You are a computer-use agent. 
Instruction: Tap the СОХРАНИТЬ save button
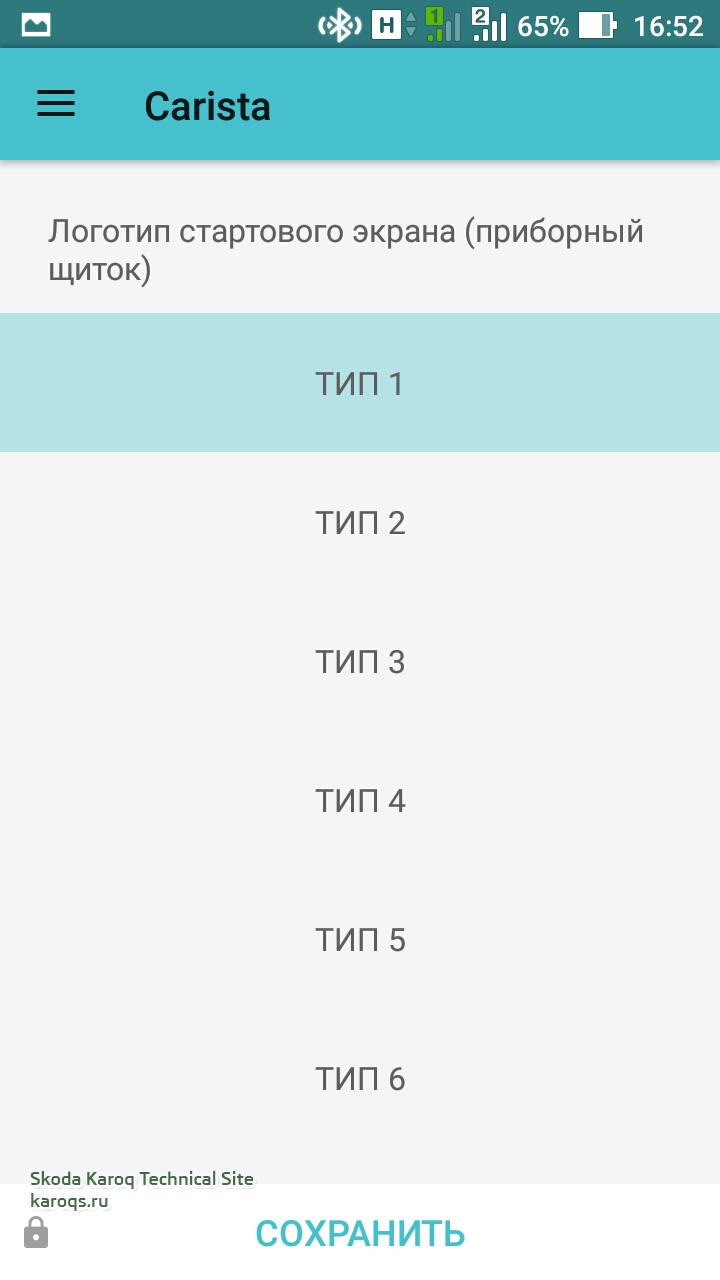[360, 1234]
